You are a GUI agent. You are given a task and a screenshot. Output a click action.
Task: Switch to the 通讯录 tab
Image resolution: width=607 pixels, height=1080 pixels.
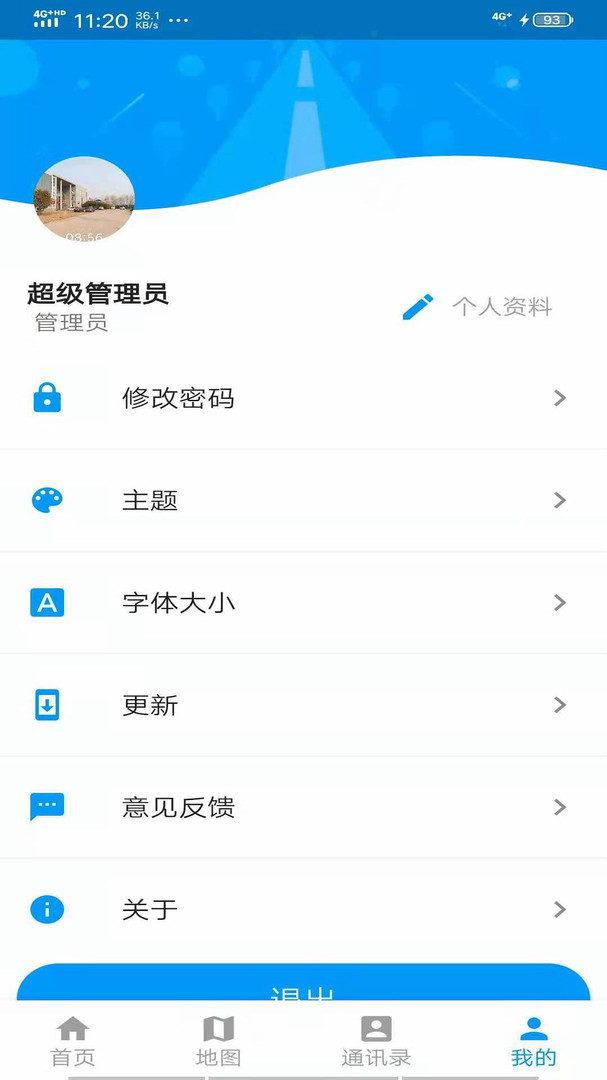tap(376, 1042)
